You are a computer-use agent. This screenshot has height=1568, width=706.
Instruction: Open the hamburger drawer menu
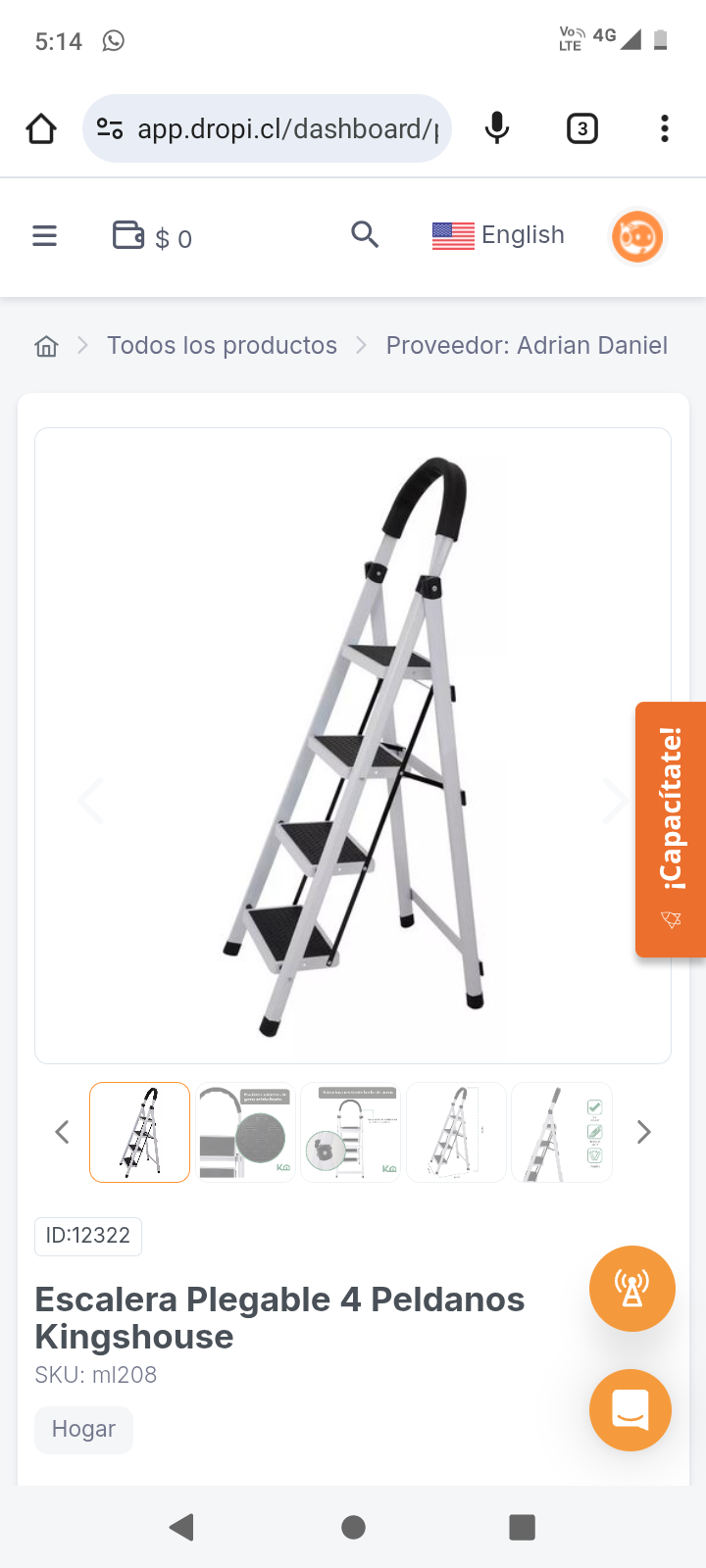45,236
